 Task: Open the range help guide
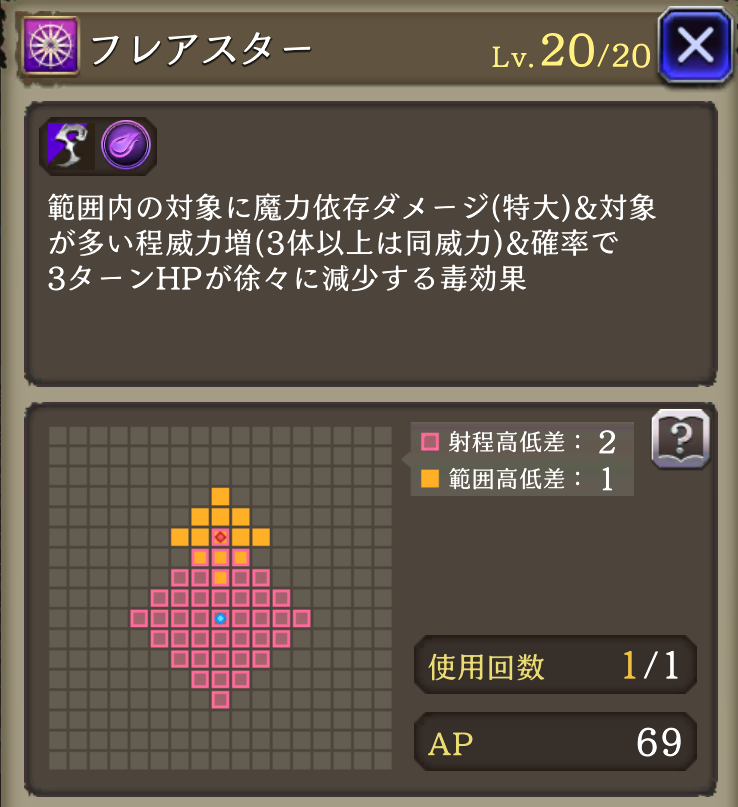pyautogui.click(x=681, y=438)
